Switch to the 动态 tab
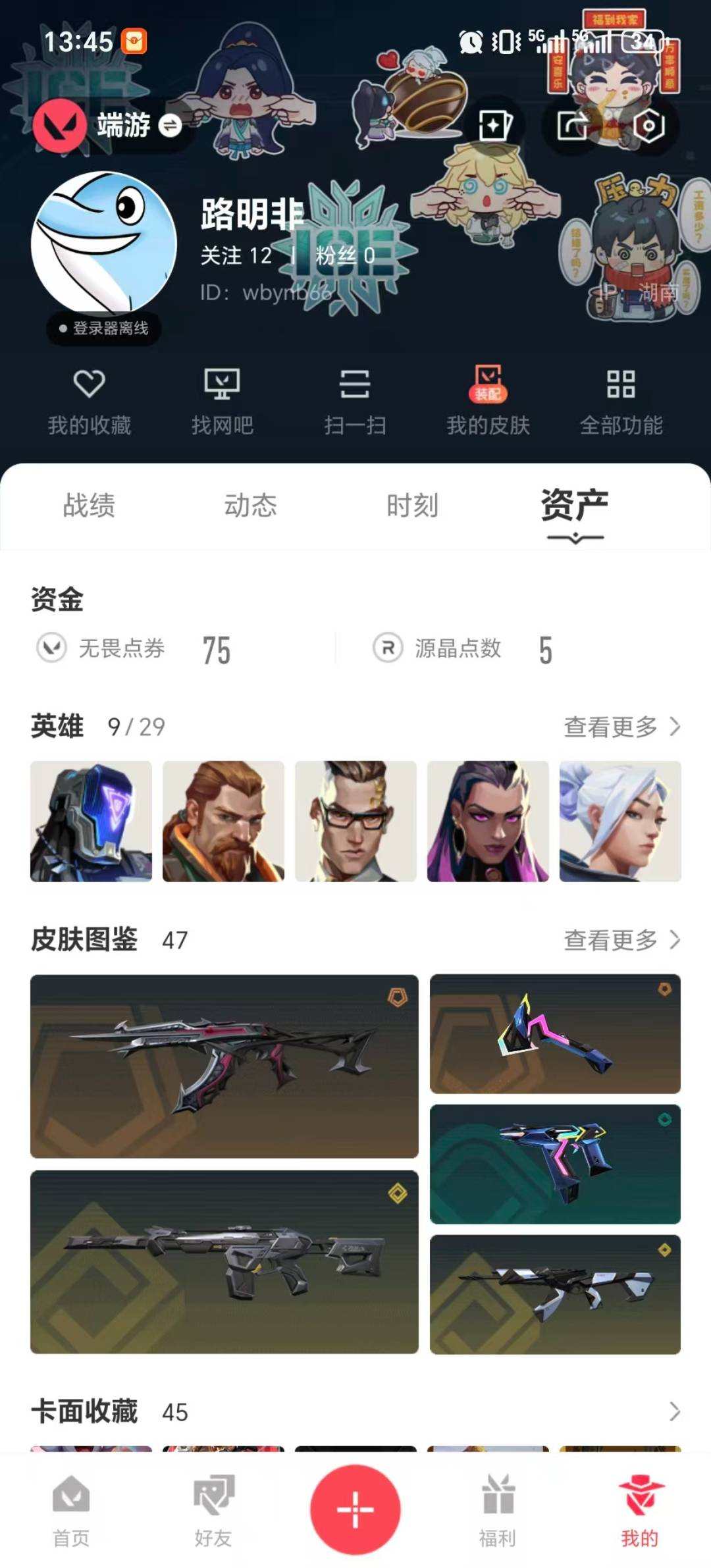 click(249, 506)
